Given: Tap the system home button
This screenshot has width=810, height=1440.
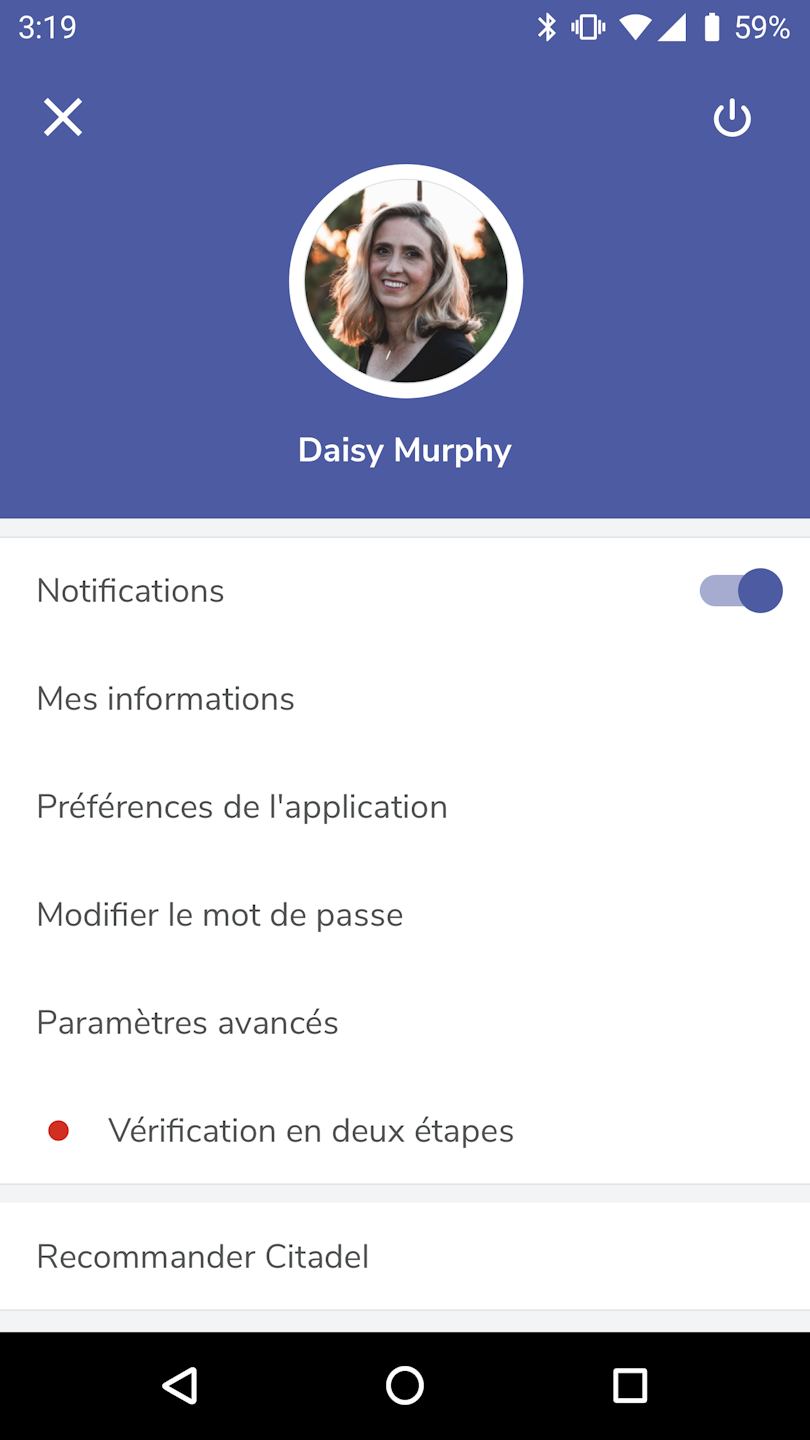Looking at the screenshot, I should 405,1386.
